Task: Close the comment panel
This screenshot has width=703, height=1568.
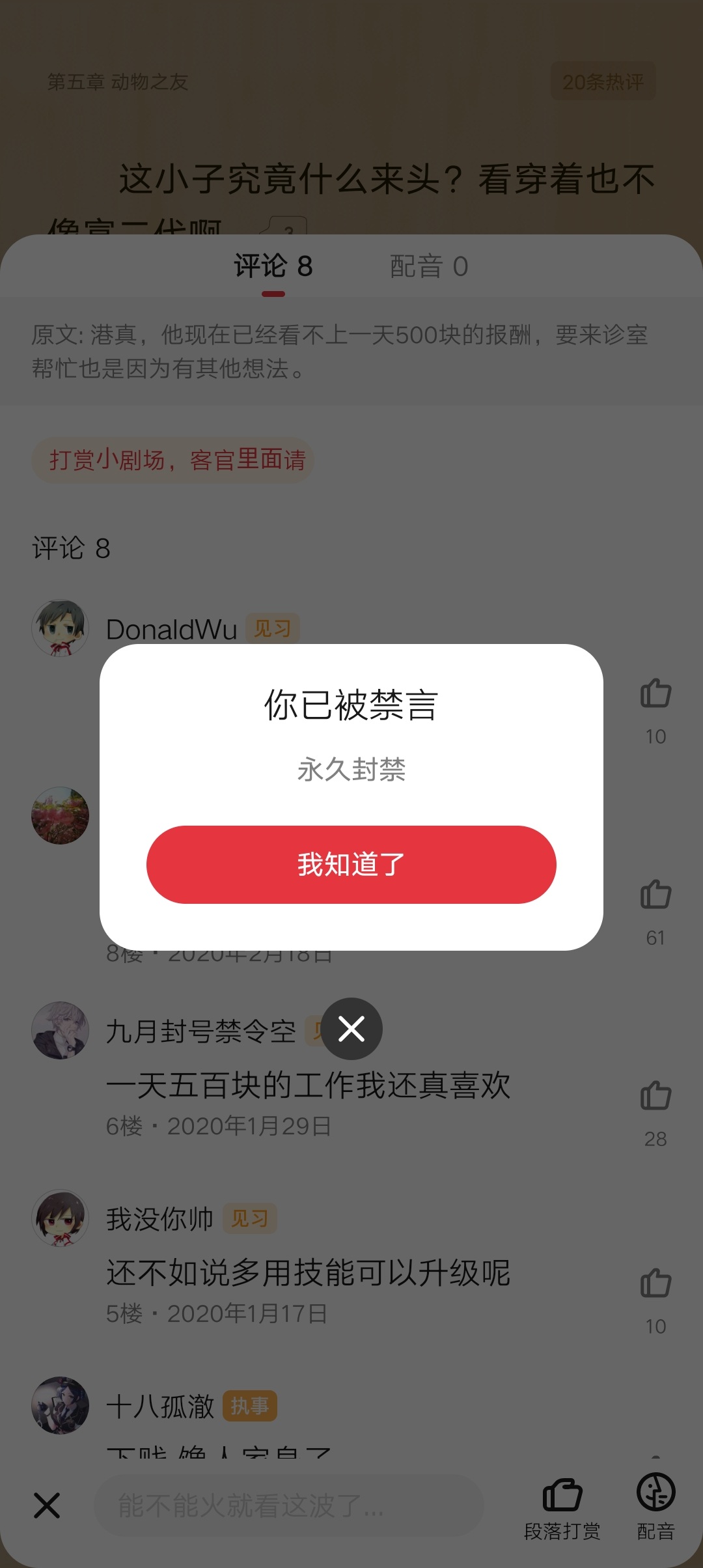Action: tap(47, 1505)
